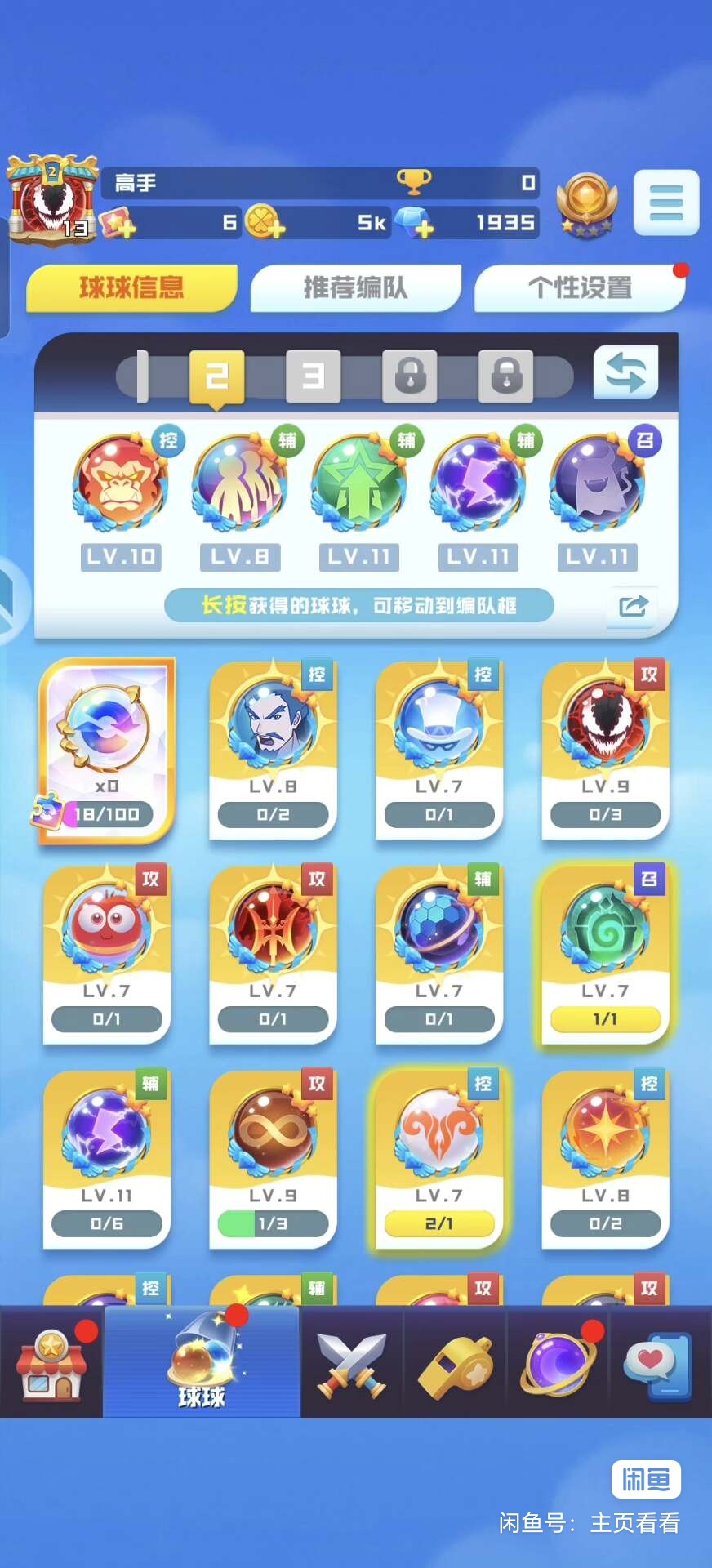
Task: Open the hamburger menu button
Action: click(x=665, y=203)
